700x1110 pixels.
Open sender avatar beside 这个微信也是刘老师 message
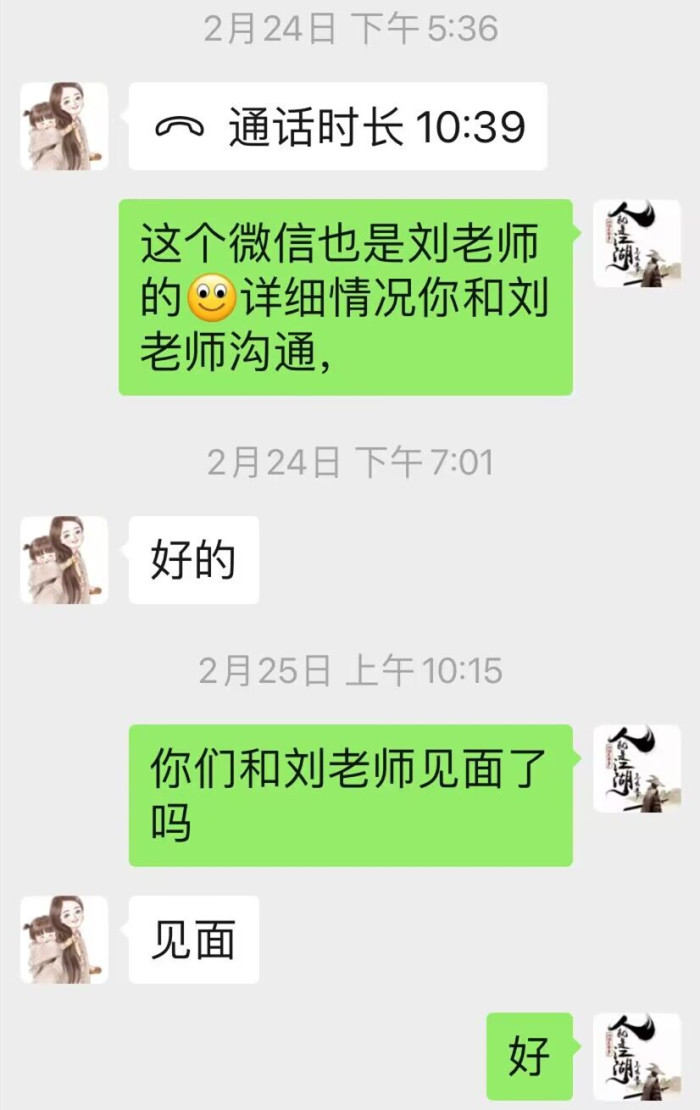637,244
